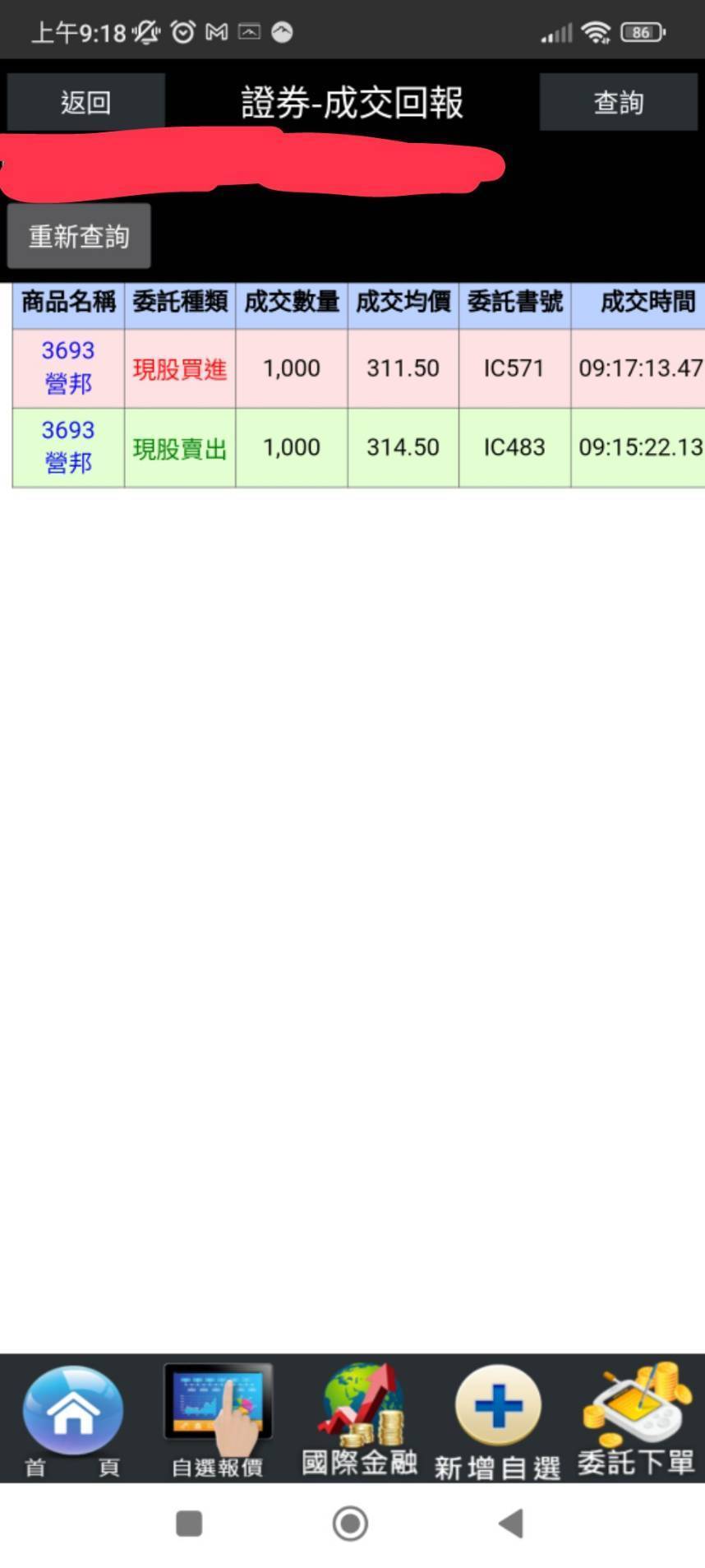This screenshot has height=1568, width=705.
Task: Open 委託下單 order placement
Action: pos(637,1421)
